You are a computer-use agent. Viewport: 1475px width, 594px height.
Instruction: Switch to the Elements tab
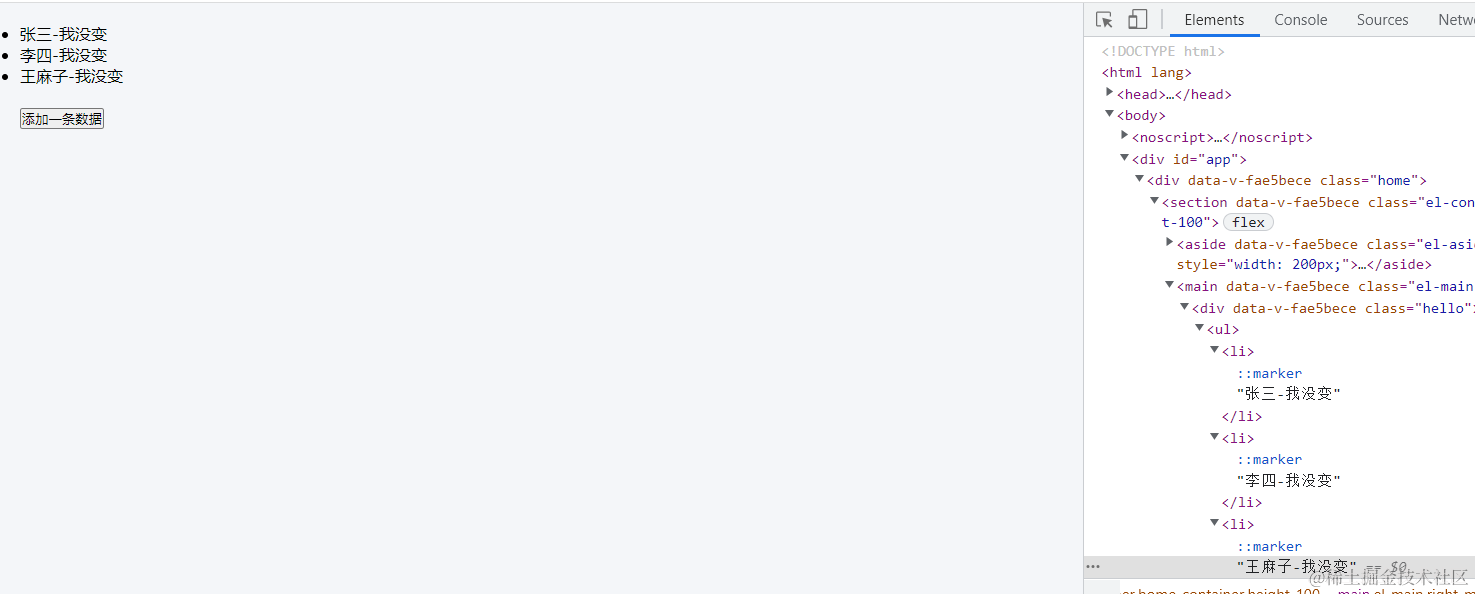click(x=1214, y=20)
